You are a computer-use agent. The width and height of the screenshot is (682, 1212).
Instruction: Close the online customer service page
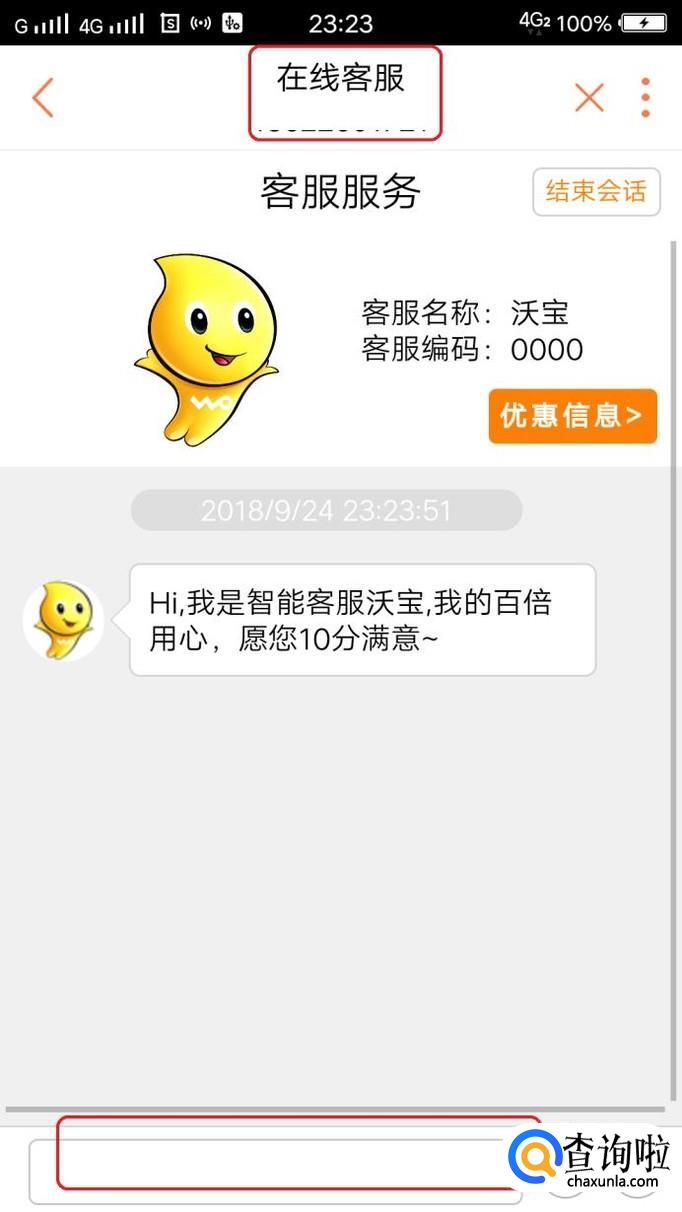point(589,98)
